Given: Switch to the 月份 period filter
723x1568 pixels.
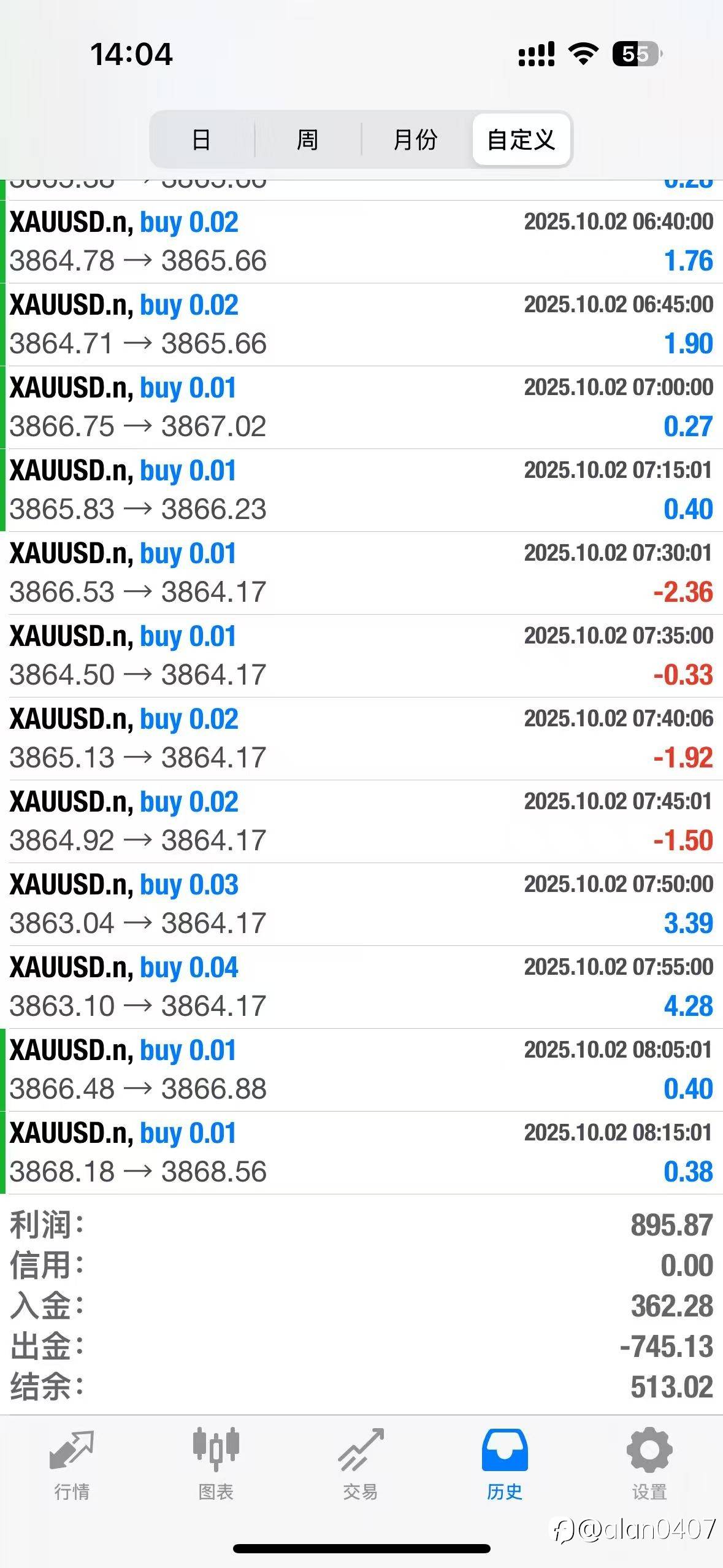Looking at the screenshot, I should tap(416, 140).
